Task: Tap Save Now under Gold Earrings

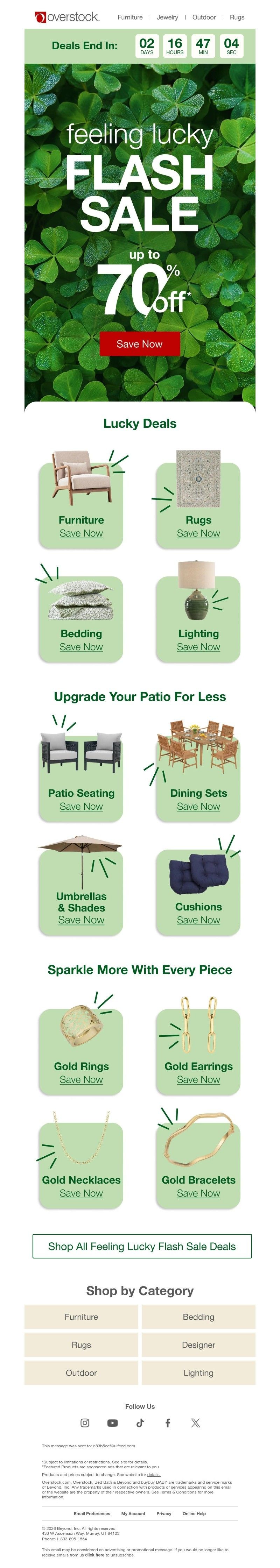Action: pyautogui.click(x=198, y=1079)
